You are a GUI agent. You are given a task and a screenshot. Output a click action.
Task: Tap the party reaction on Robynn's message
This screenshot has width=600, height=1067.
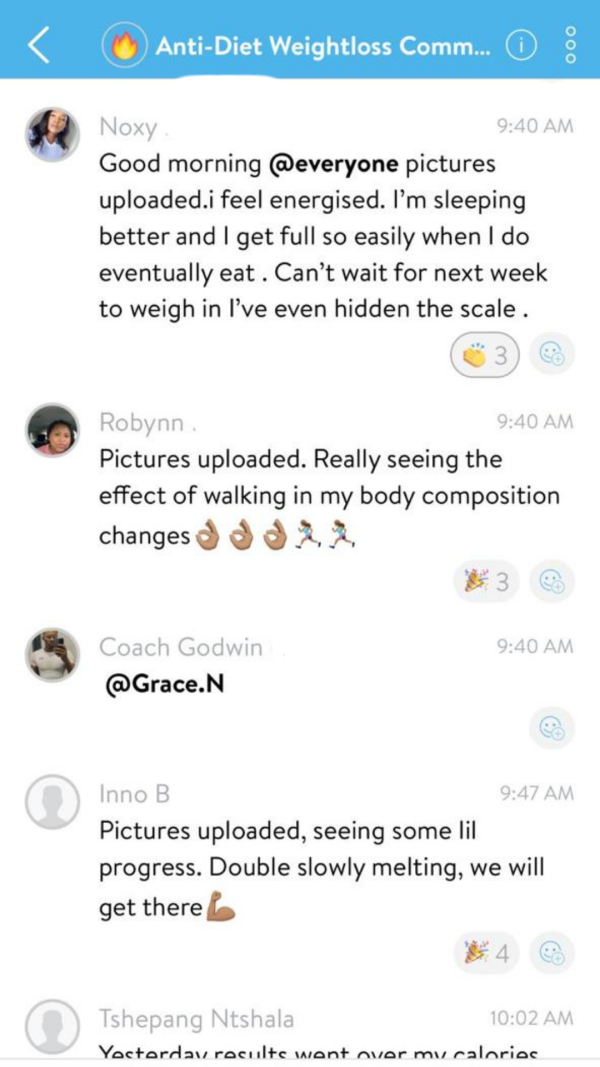coord(486,581)
